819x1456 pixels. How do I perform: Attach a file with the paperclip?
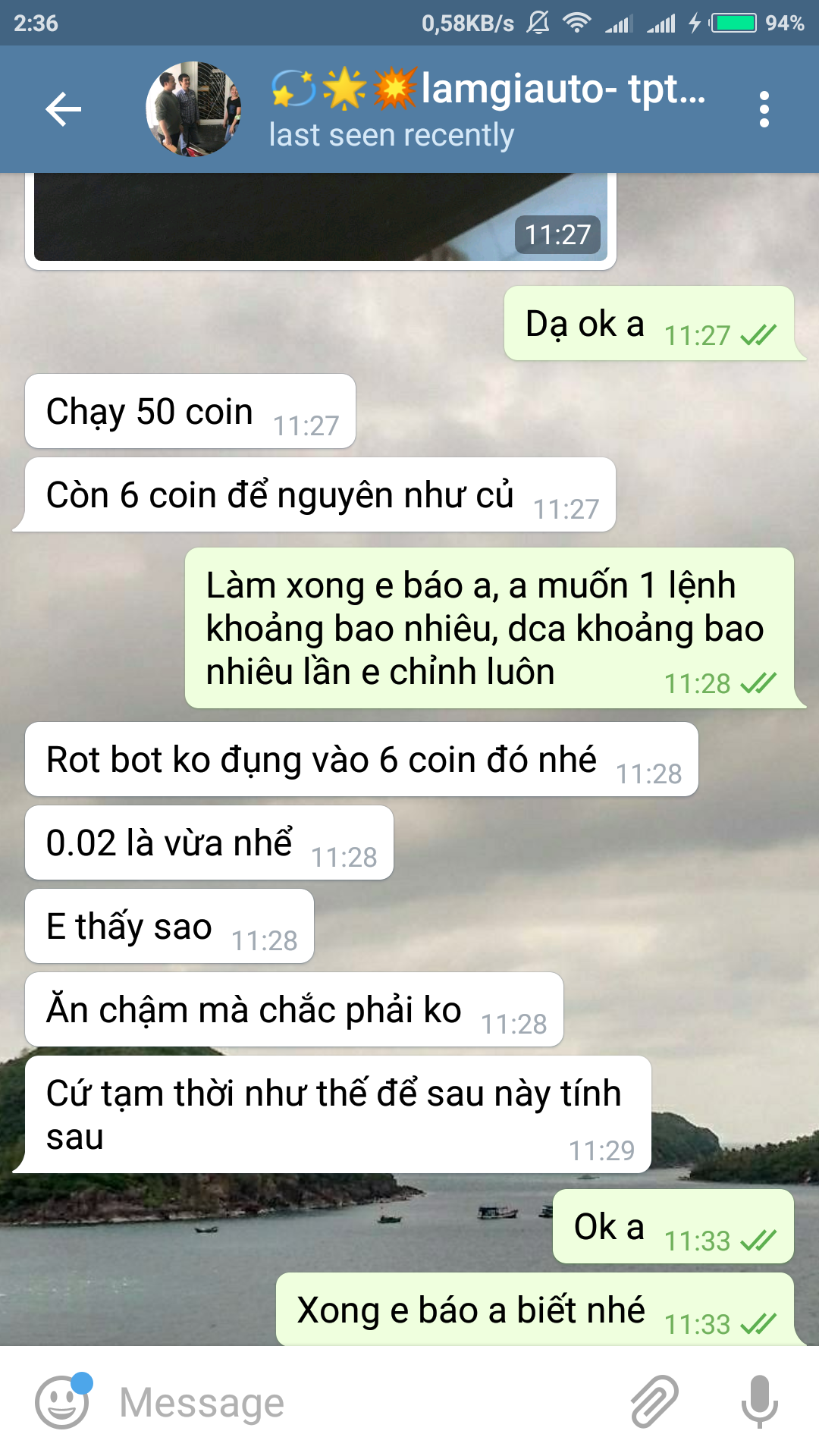[654, 1401]
